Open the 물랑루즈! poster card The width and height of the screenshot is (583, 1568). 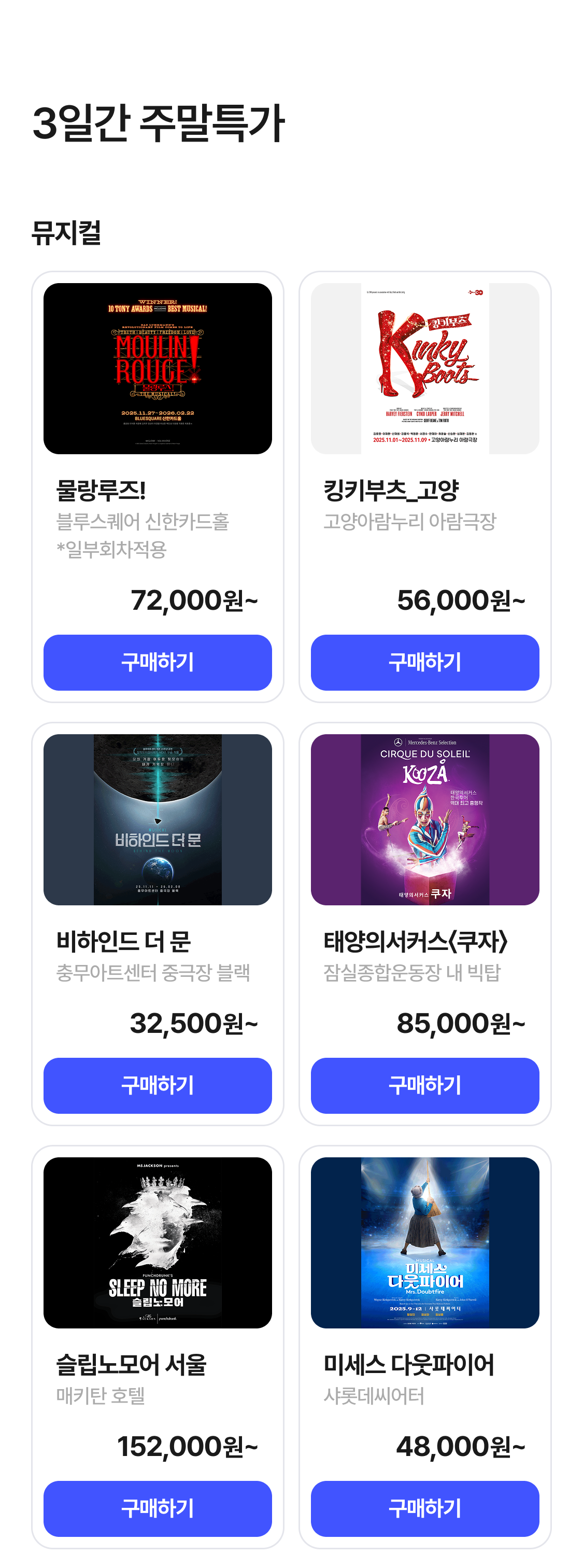(158, 368)
